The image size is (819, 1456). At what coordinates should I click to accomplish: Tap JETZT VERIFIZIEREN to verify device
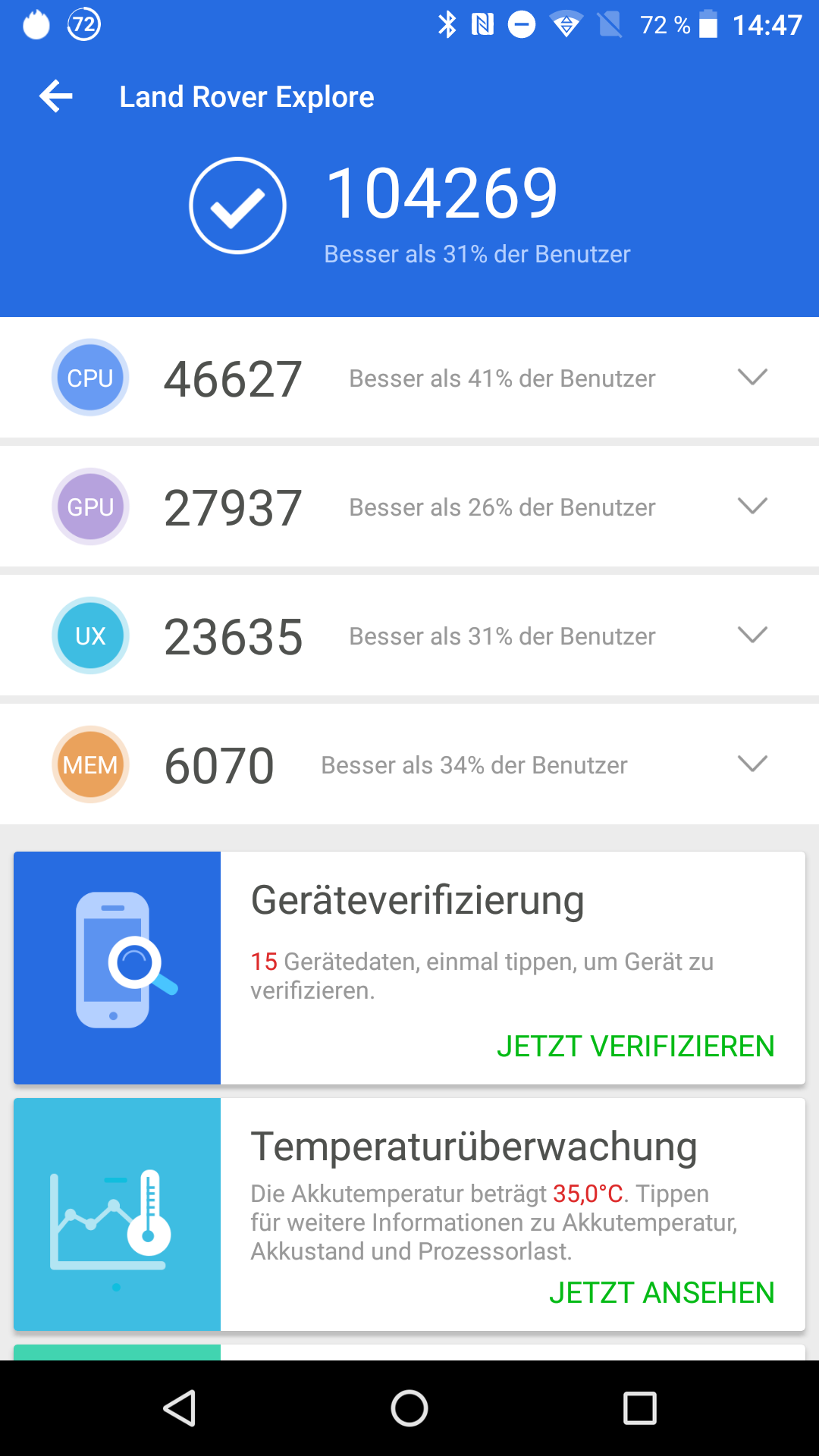coord(635,1046)
